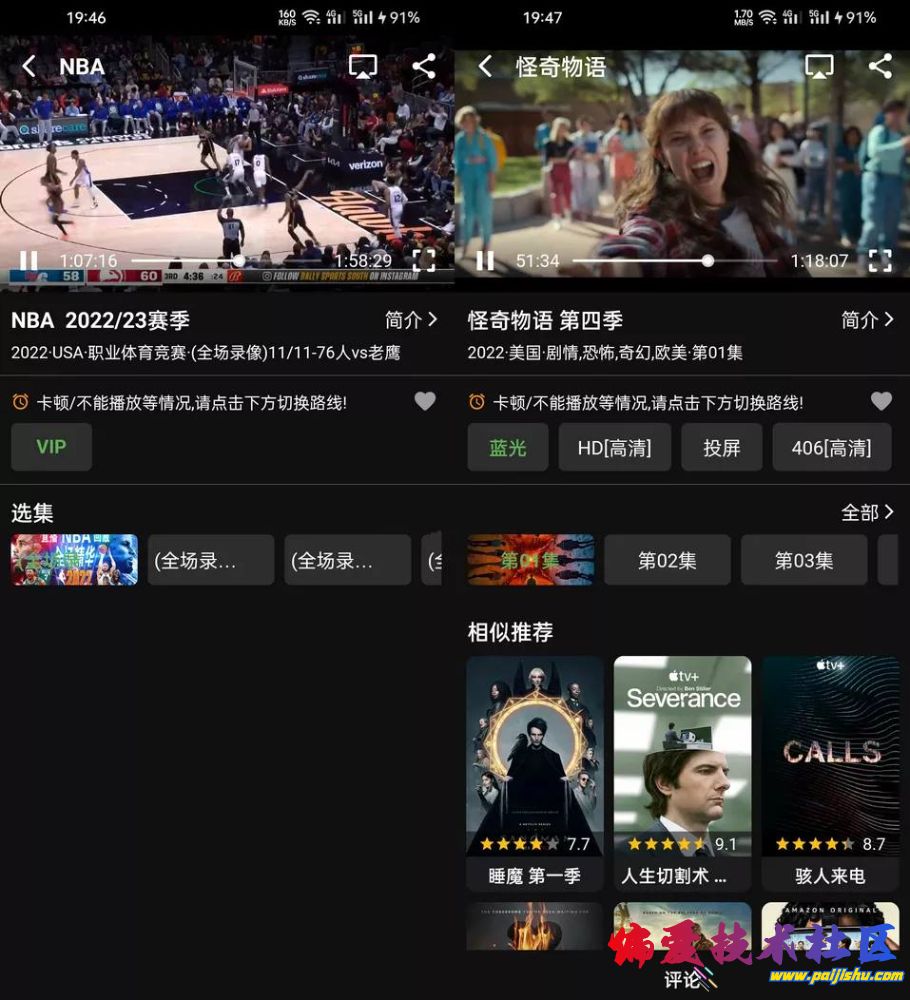Enter fullscreen on the NBA video
The height and width of the screenshot is (1000, 910).
click(424, 261)
